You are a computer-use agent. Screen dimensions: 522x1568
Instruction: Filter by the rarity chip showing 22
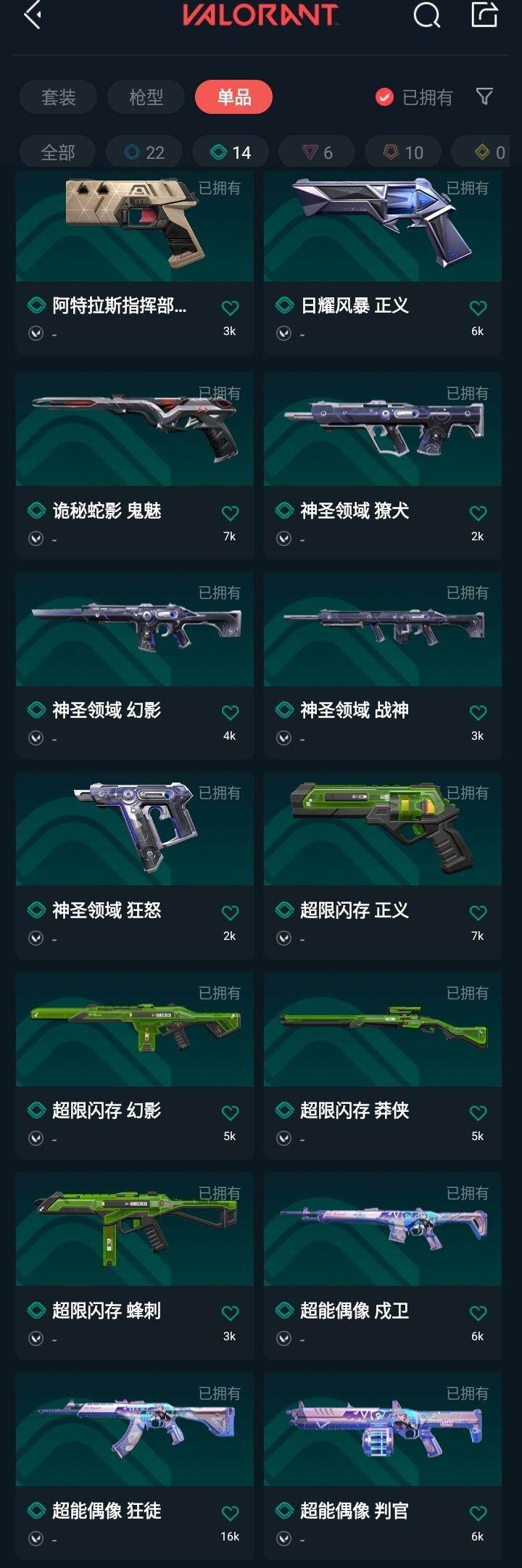(x=144, y=152)
